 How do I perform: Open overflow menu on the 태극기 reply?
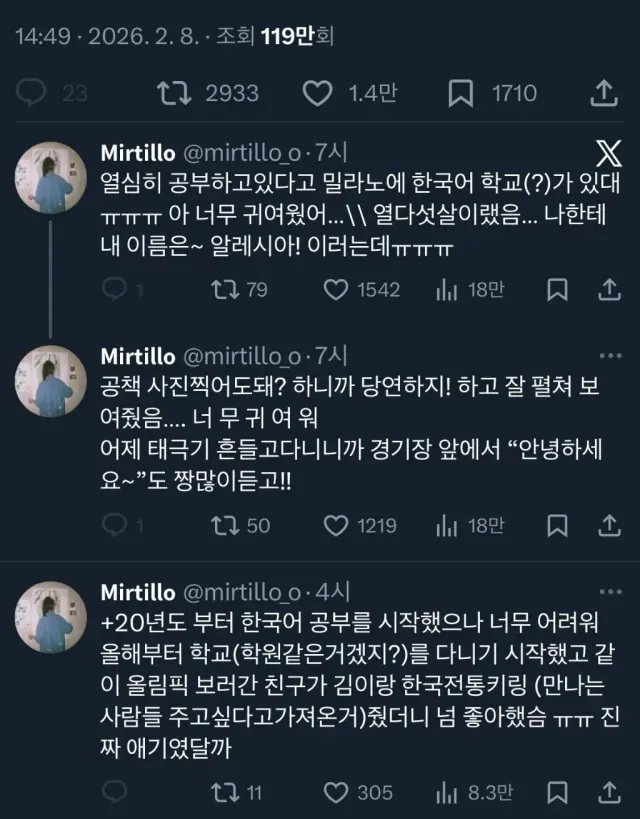[610, 356]
